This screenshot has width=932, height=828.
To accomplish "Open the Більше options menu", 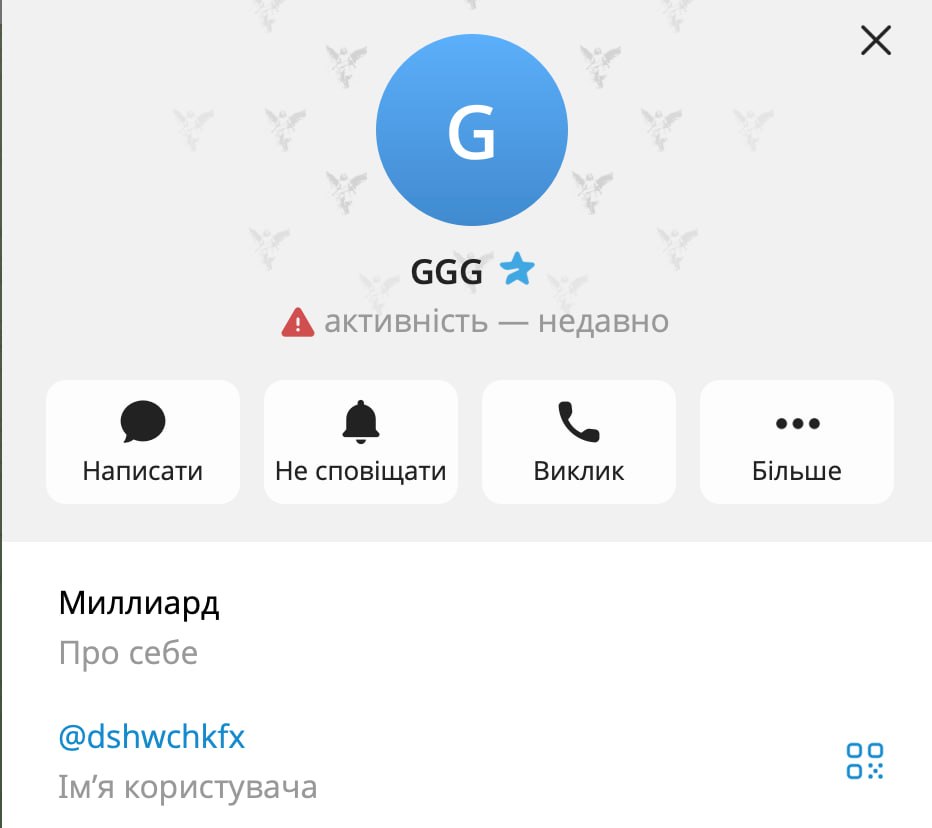I will pyautogui.click(x=797, y=442).
